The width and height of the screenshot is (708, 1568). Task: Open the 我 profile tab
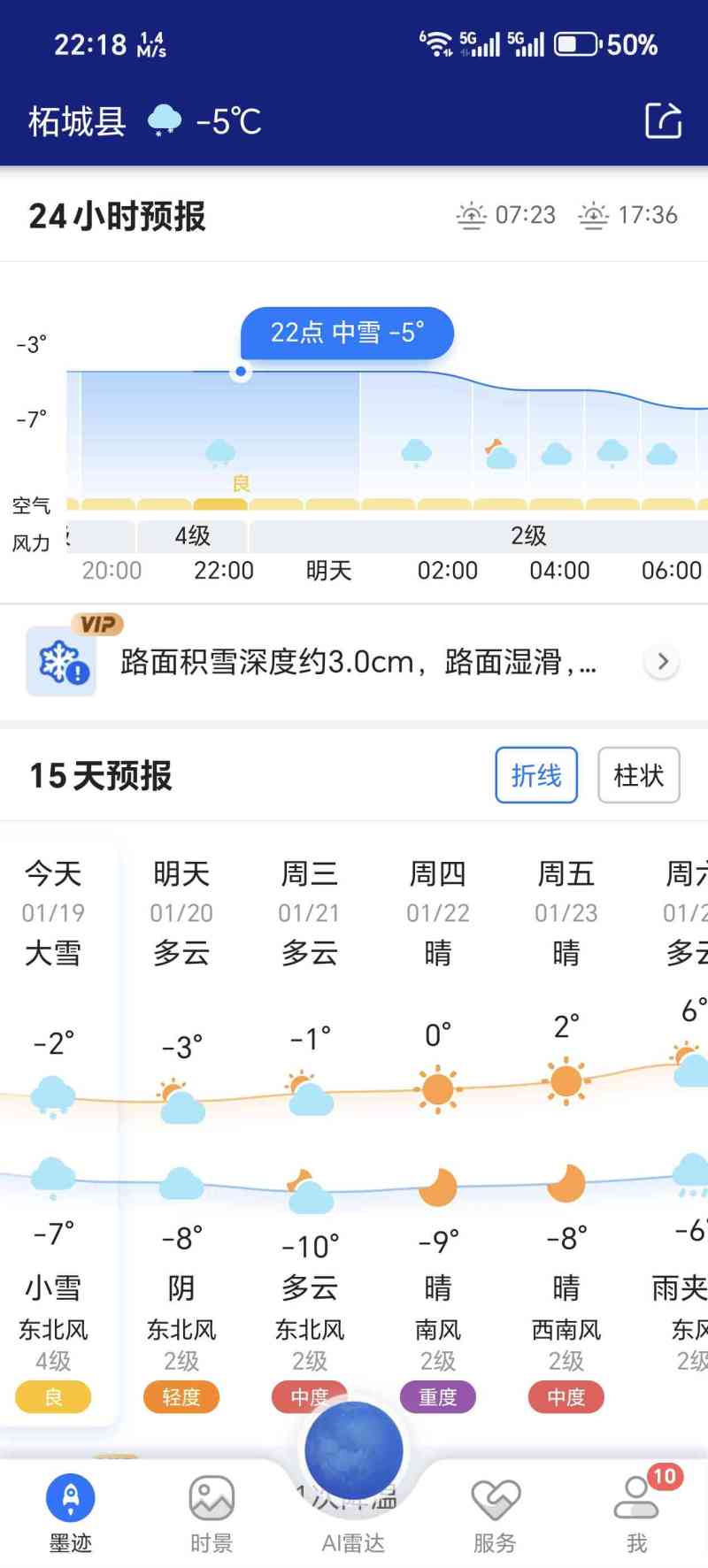click(x=636, y=1511)
